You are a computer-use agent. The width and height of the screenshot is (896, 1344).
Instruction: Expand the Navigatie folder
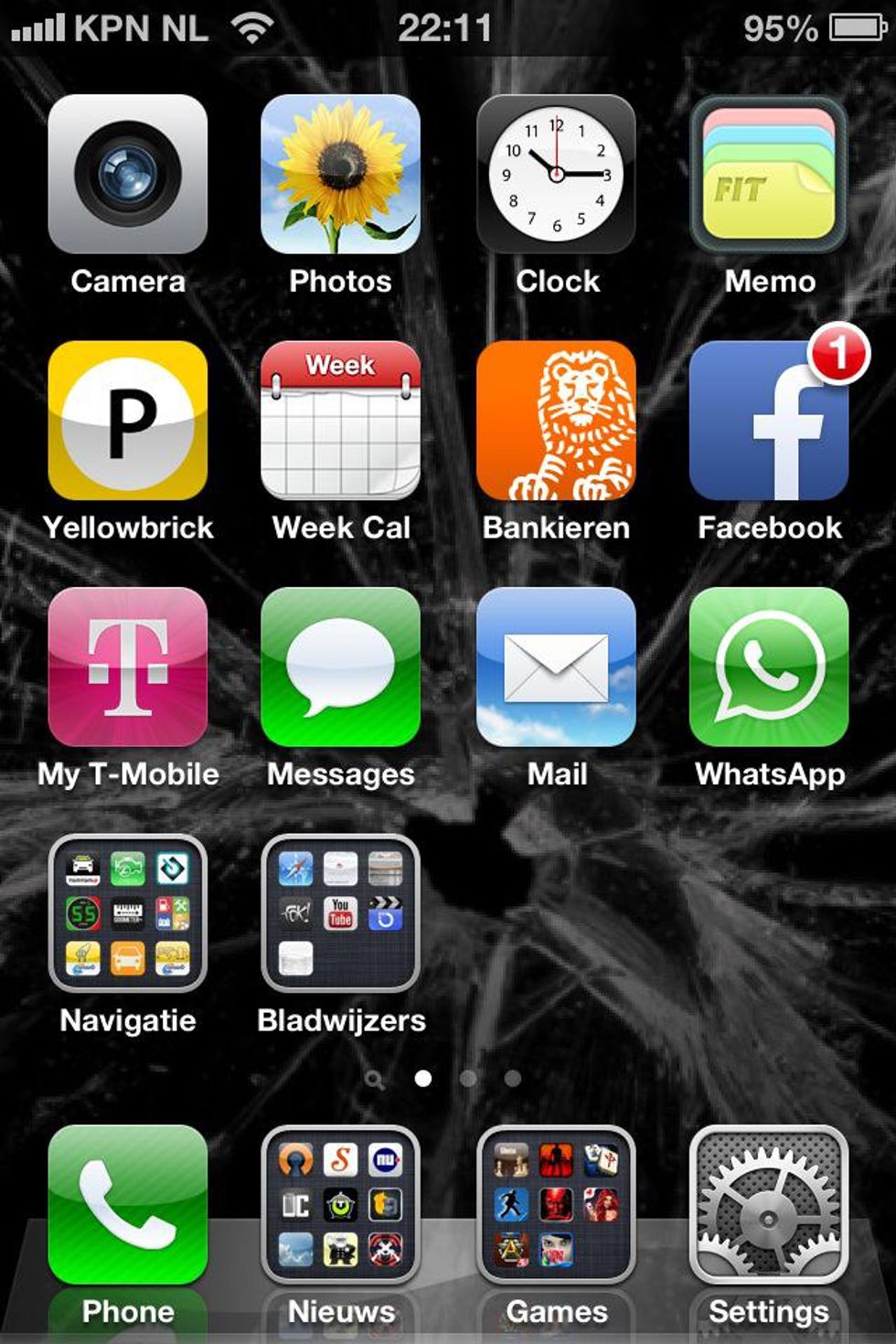click(x=128, y=913)
